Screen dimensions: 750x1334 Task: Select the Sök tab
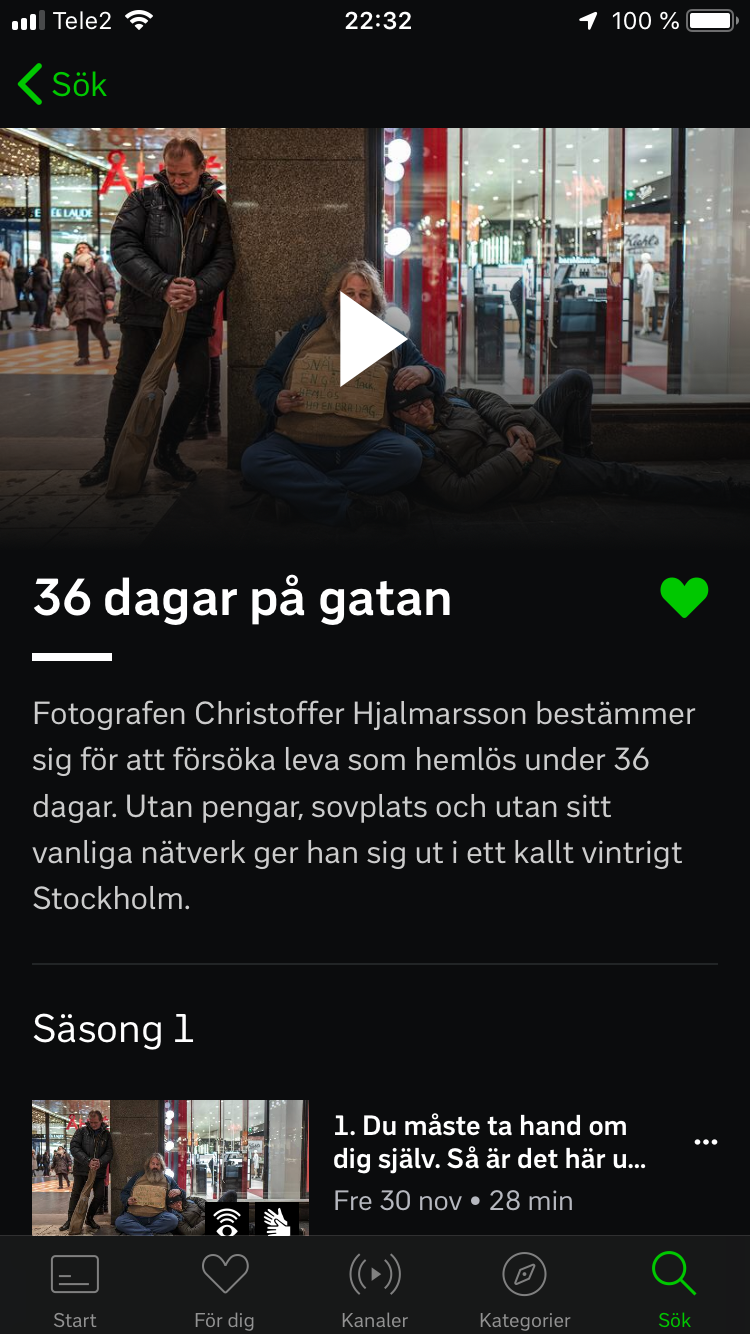click(674, 1290)
